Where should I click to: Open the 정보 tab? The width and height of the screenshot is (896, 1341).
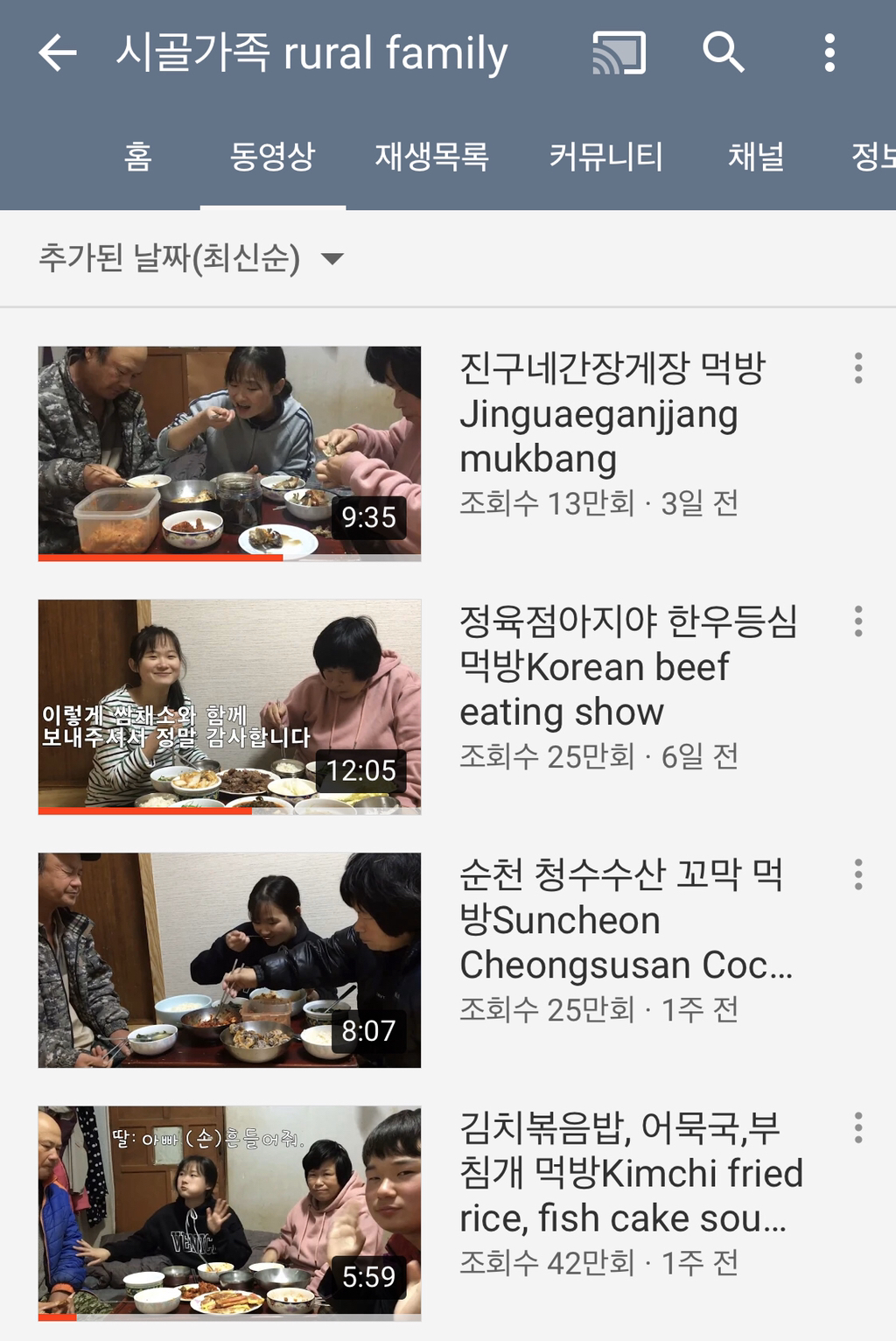coord(872,158)
